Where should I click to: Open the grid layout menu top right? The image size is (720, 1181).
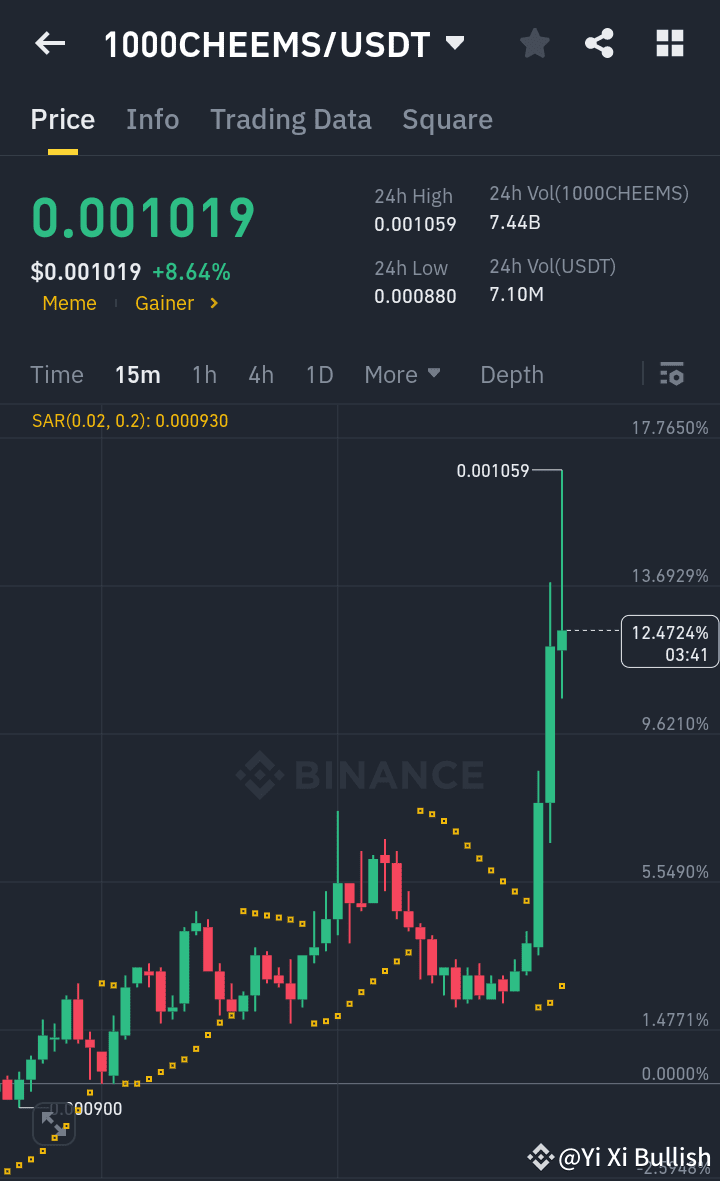click(668, 43)
